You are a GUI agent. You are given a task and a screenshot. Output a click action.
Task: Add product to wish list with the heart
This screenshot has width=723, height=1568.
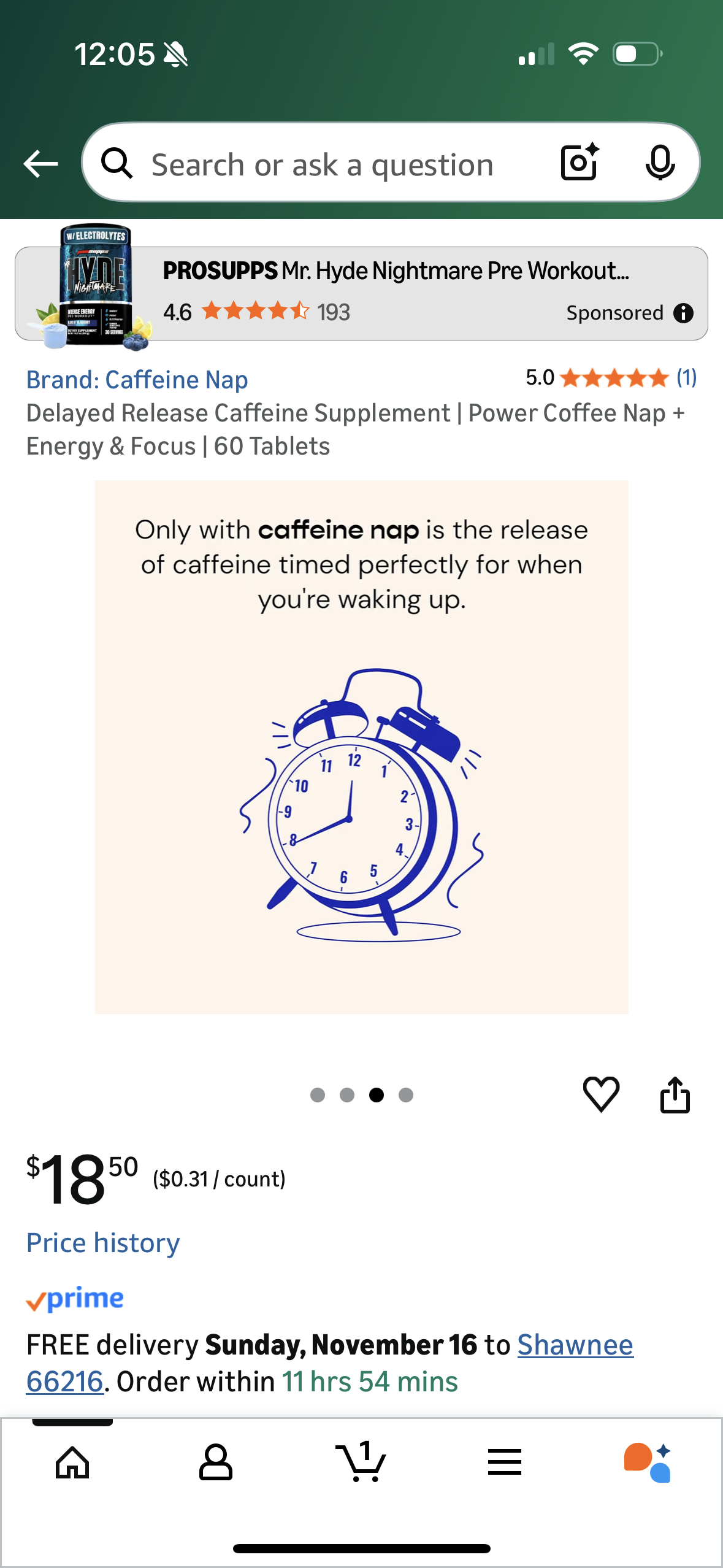click(601, 1094)
